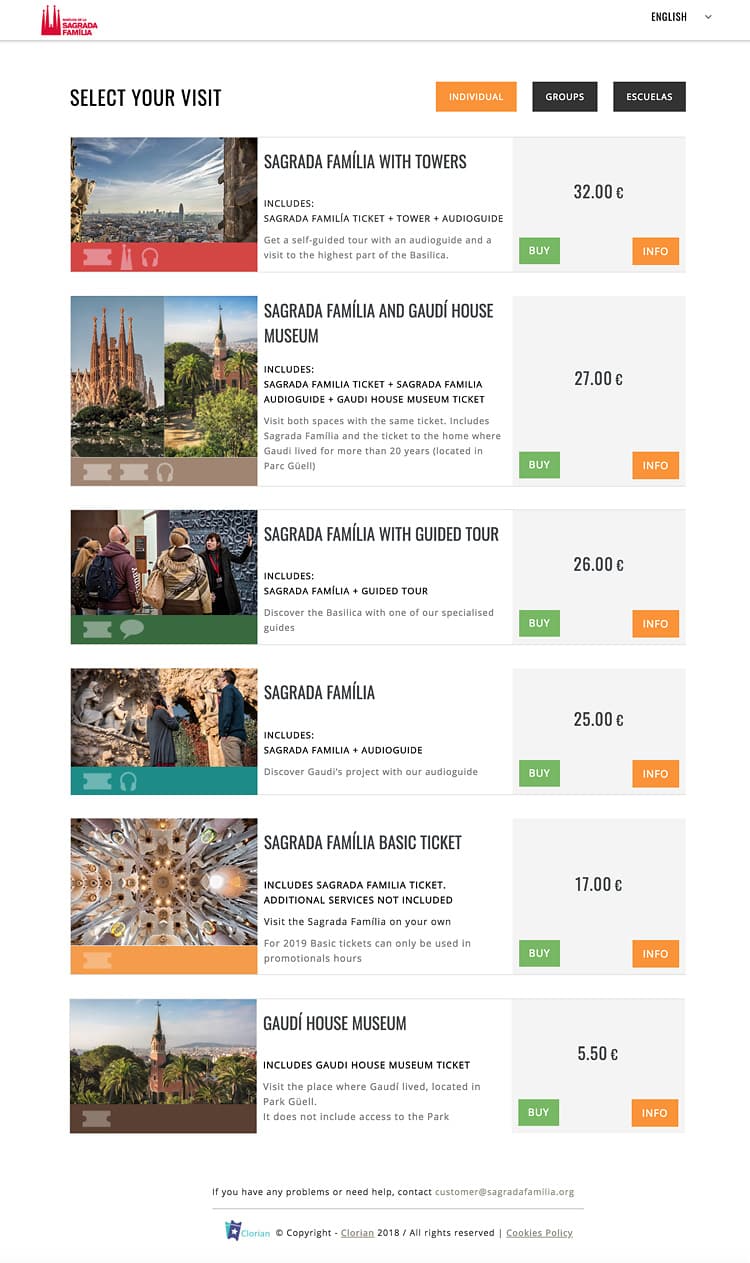Open info for the 25.00 € Sagrada Família ticket
750x1263 pixels.
click(655, 774)
